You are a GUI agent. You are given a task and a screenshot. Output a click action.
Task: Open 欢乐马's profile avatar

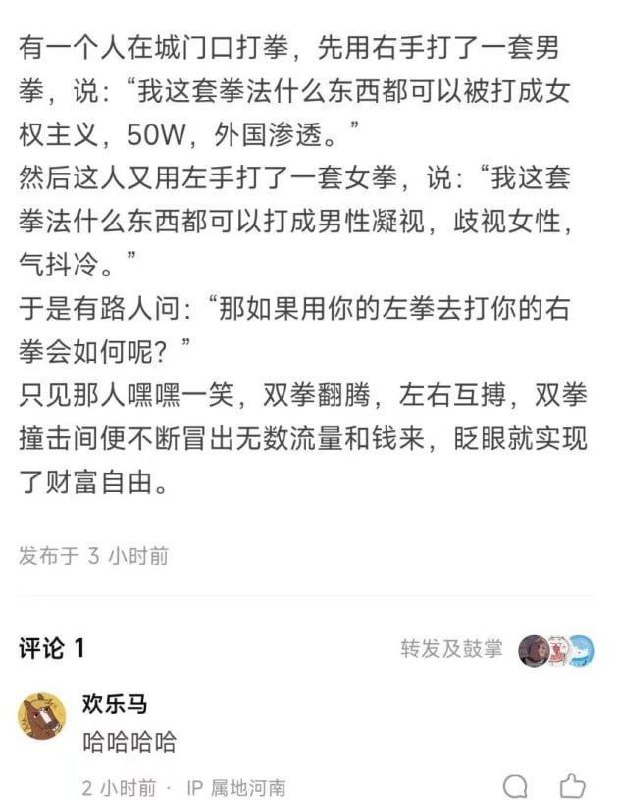tap(43, 715)
